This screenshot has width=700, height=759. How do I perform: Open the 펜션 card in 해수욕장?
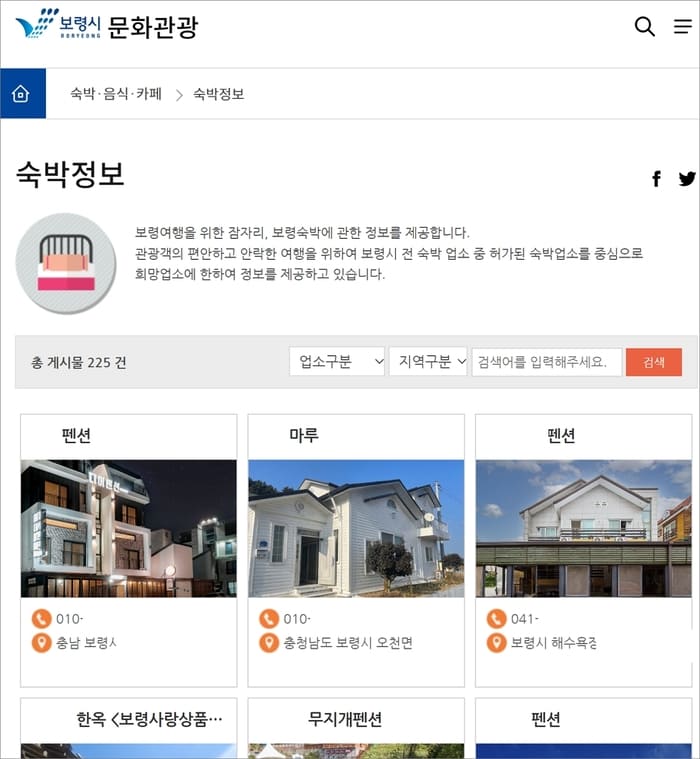[x=583, y=528]
